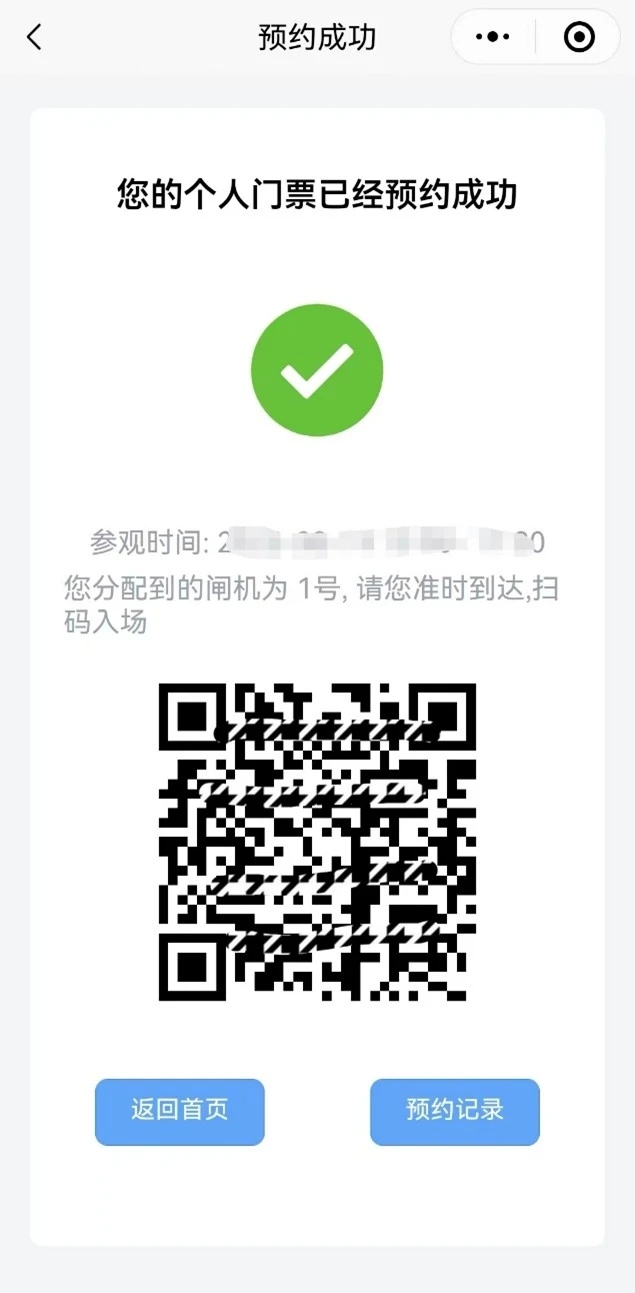Screen dimensions: 635x1293
Task: Tap the 返回首页 button
Action: pyautogui.click(x=180, y=1111)
